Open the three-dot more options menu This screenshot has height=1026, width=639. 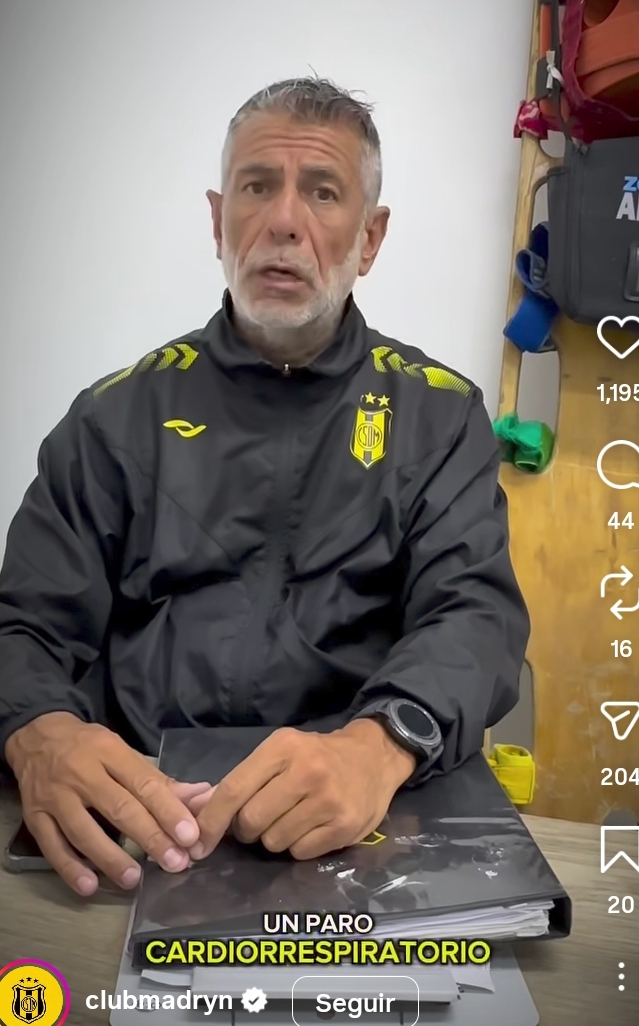pyautogui.click(x=621, y=976)
